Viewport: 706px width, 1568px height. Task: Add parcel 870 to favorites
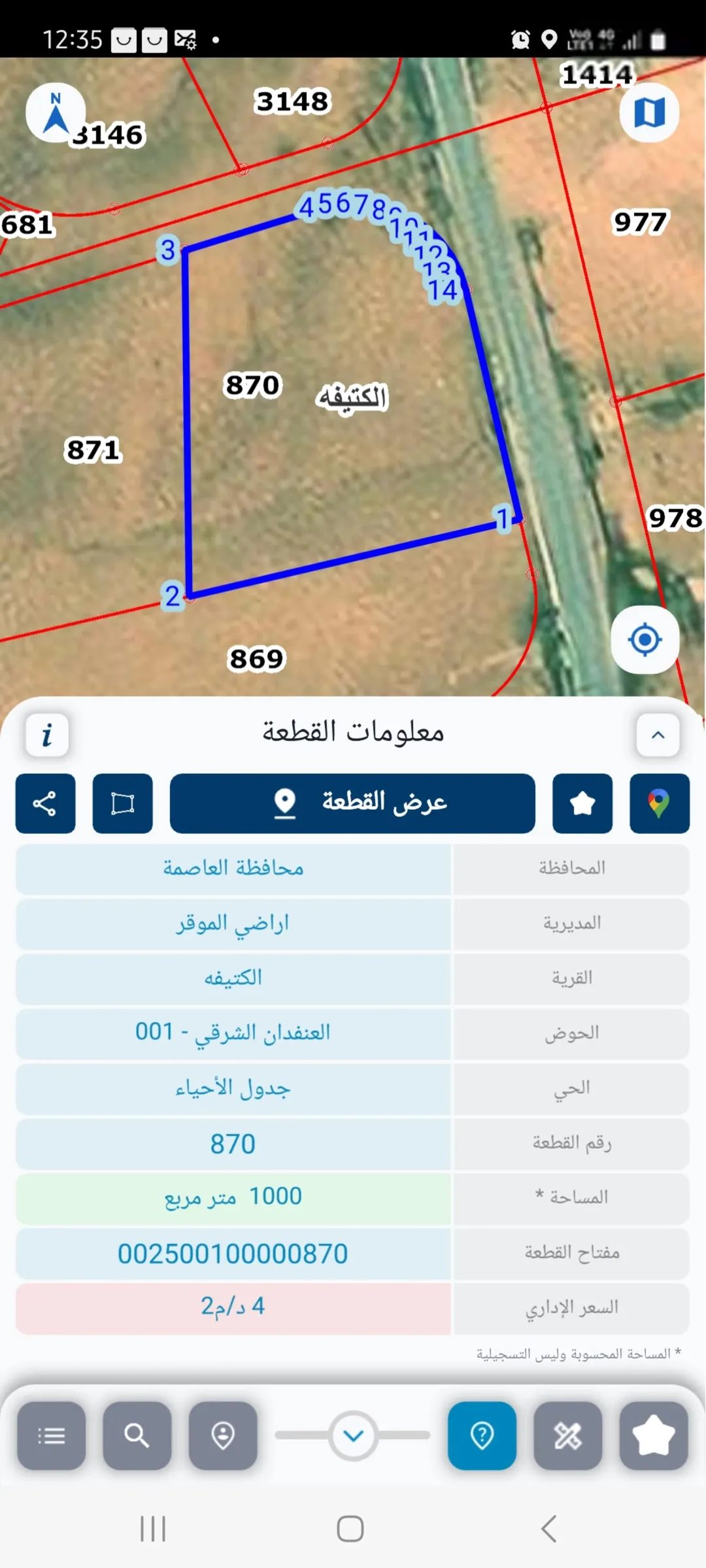[582, 803]
